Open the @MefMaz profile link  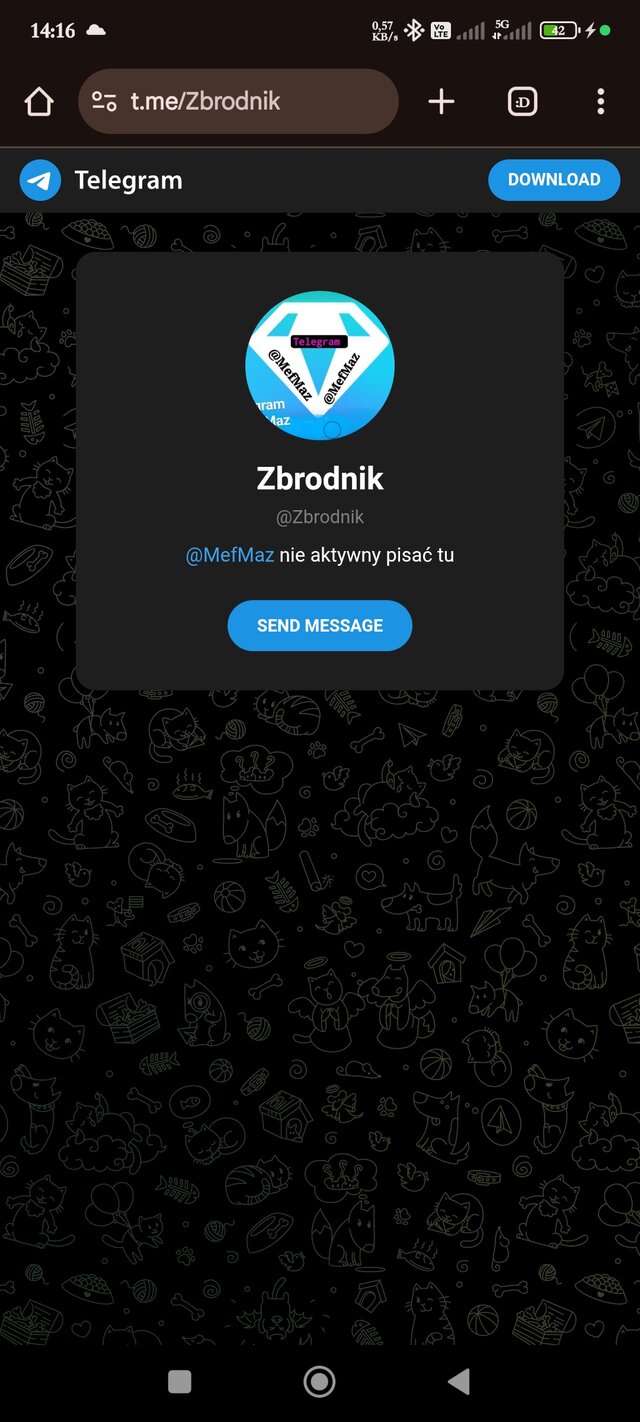(230, 555)
